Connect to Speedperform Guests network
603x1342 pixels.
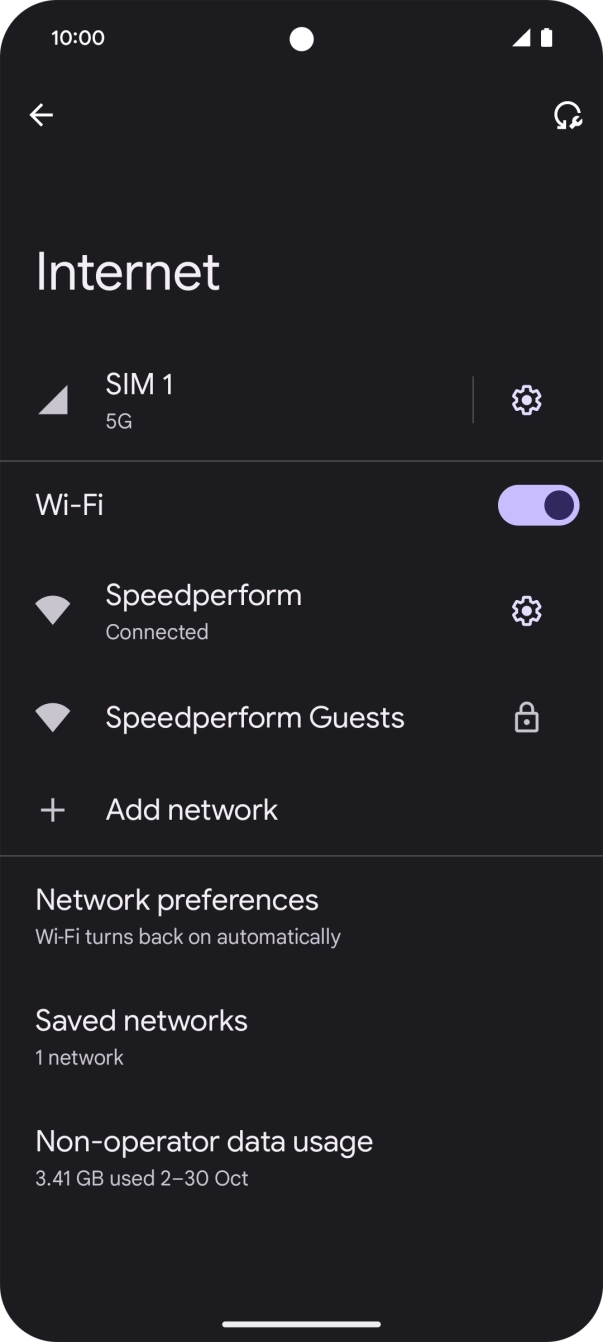click(x=255, y=718)
